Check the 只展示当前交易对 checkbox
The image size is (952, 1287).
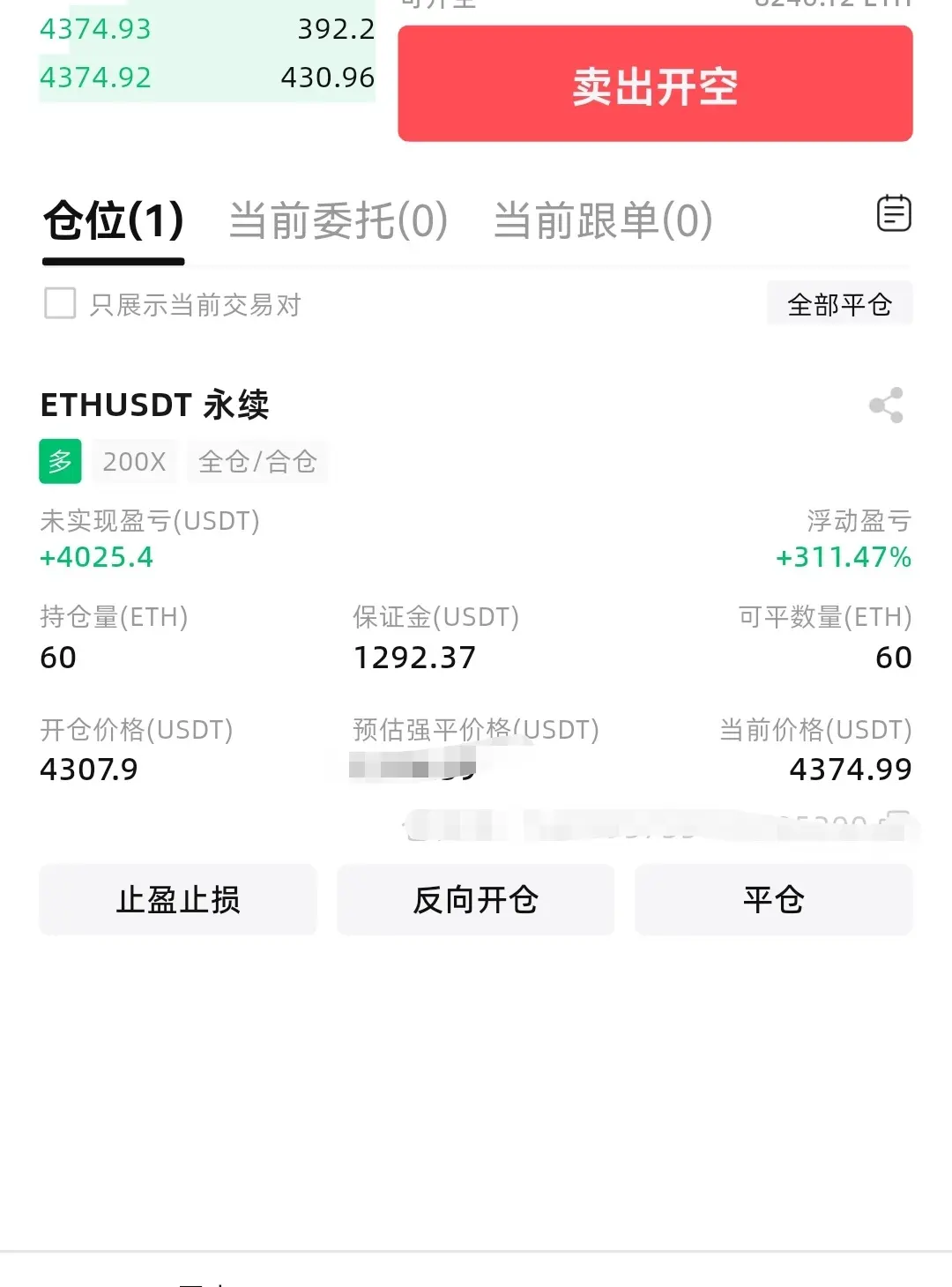tap(60, 304)
